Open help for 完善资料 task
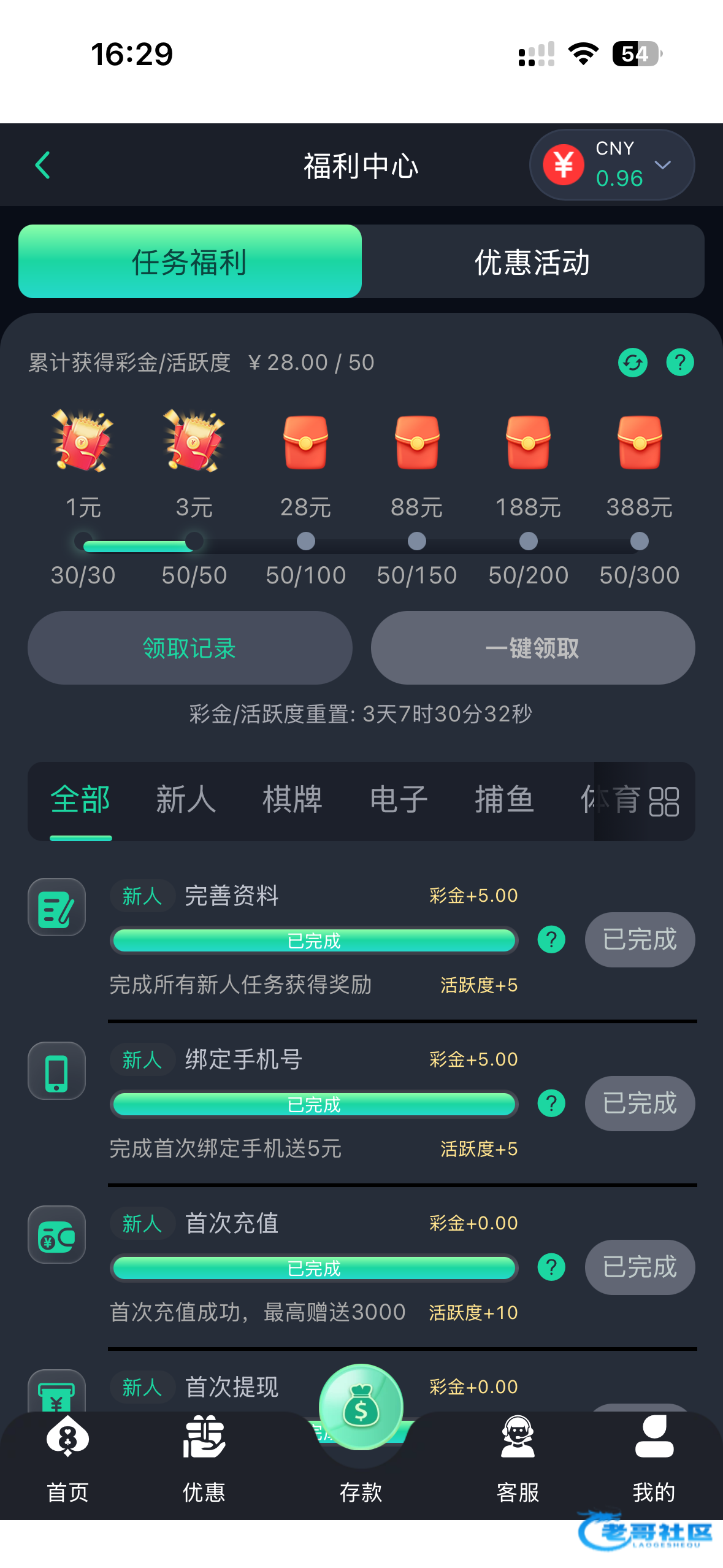 pyautogui.click(x=551, y=940)
